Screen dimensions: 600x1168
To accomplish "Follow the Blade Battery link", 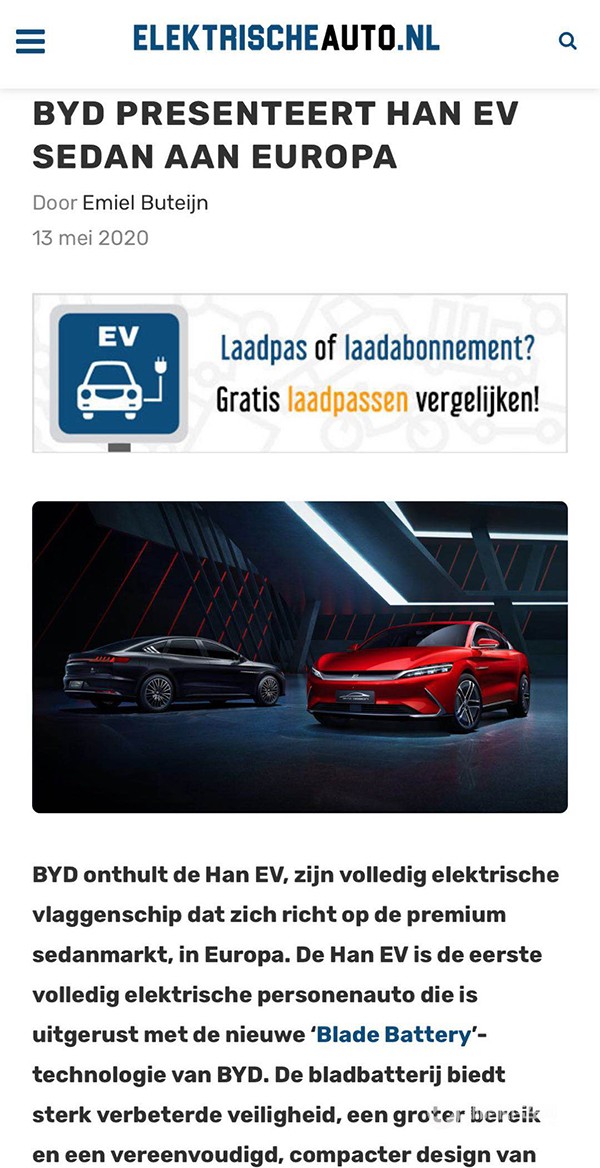I will (394, 1034).
